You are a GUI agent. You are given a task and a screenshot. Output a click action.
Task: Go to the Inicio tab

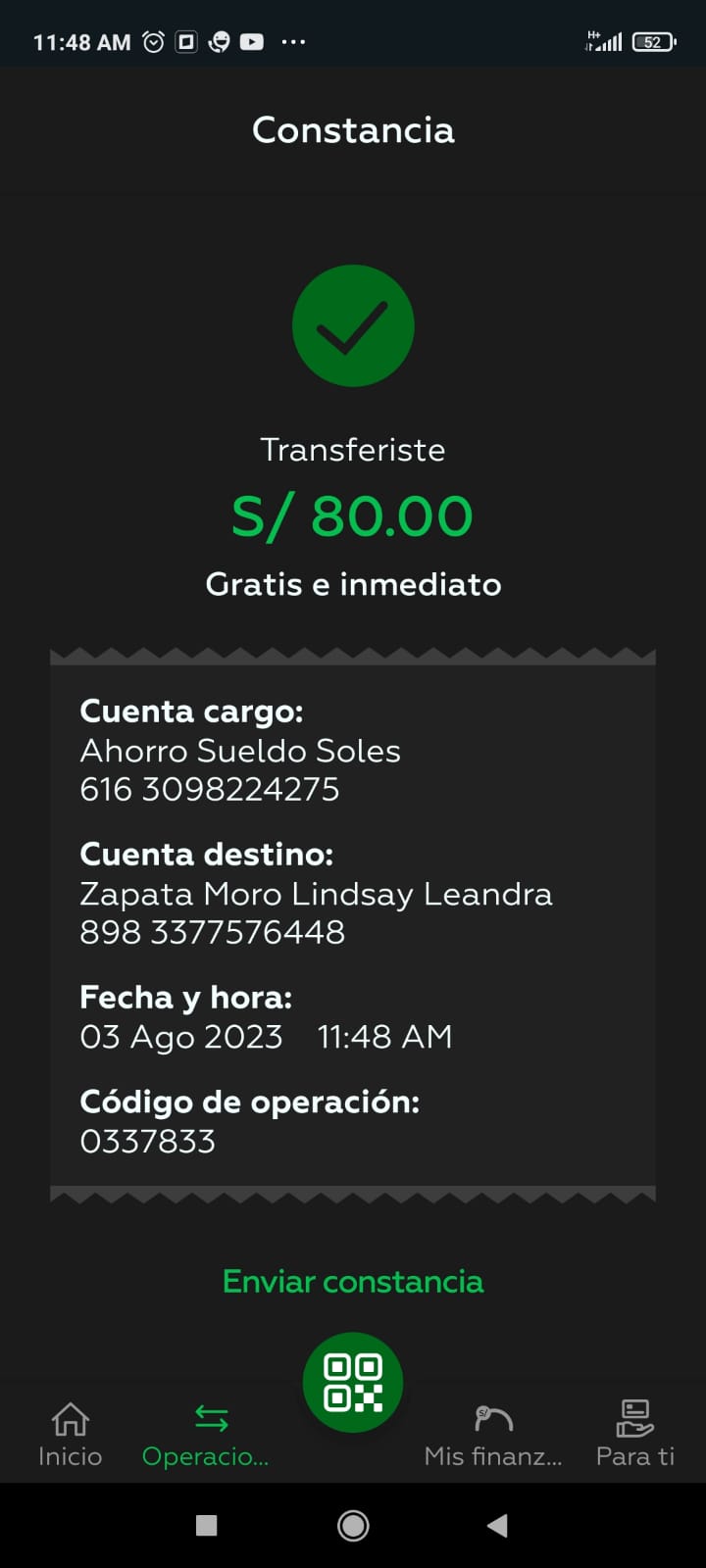(x=70, y=1435)
